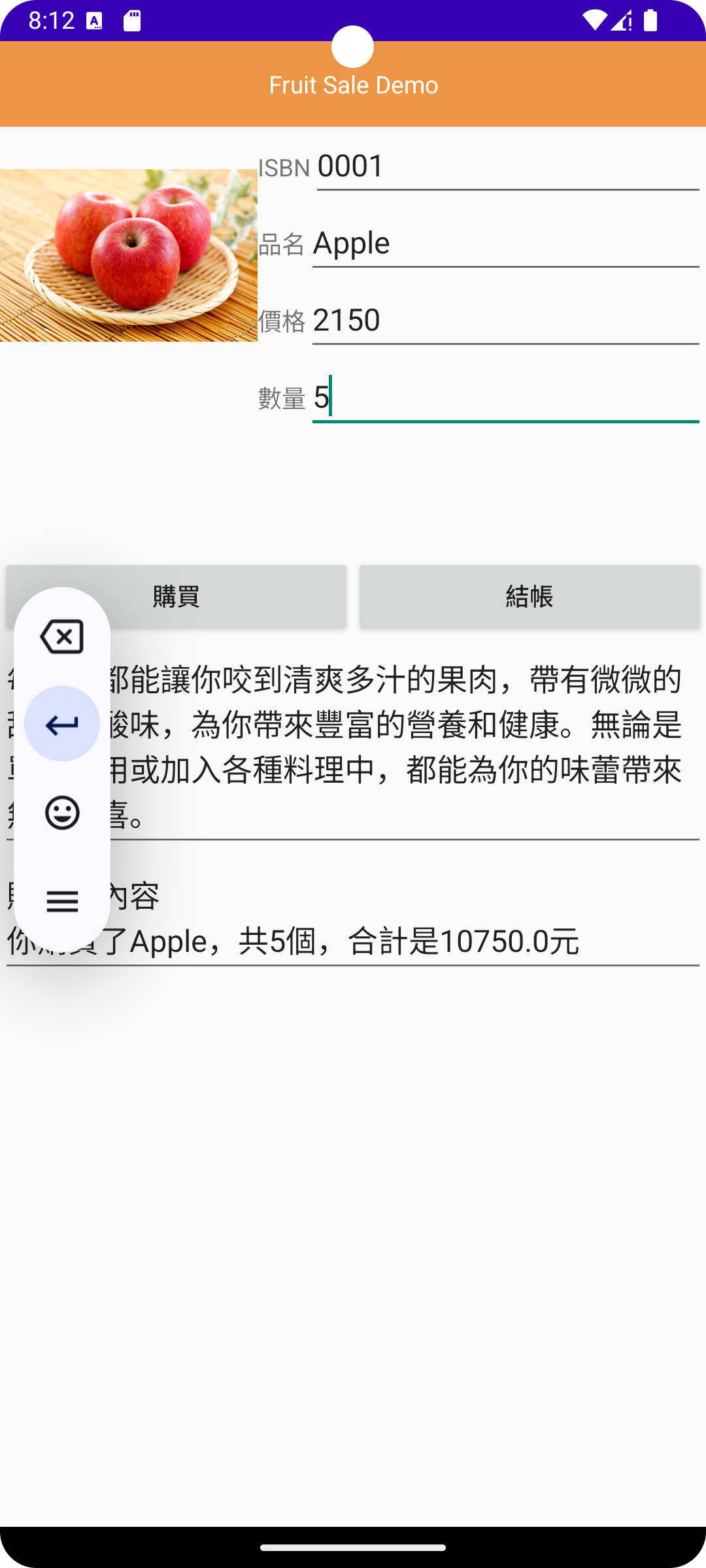706x1568 pixels.
Task: Open the emoji picker icon
Action: coord(62,812)
